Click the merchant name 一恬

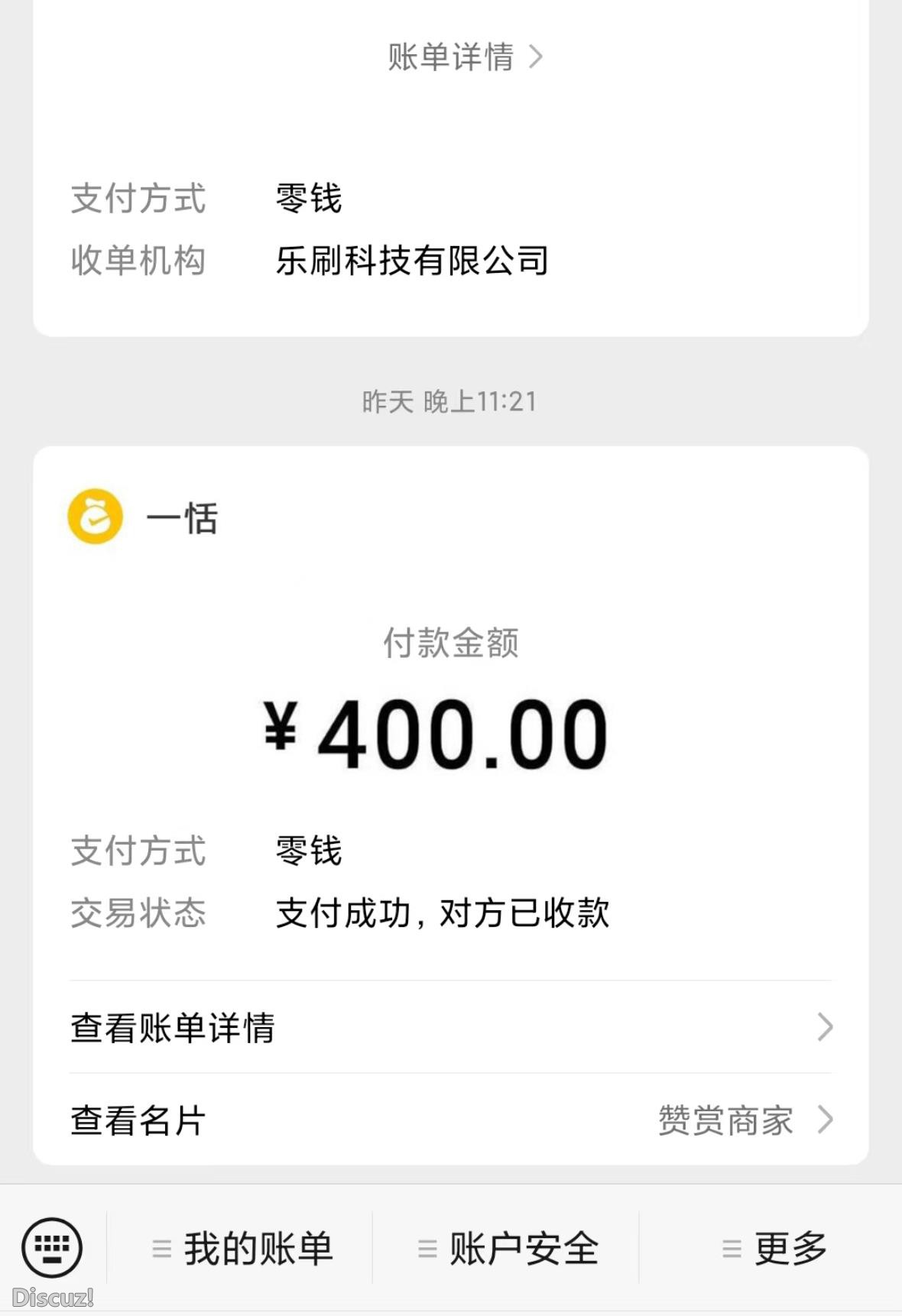pyautogui.click(x=182, y=517)
